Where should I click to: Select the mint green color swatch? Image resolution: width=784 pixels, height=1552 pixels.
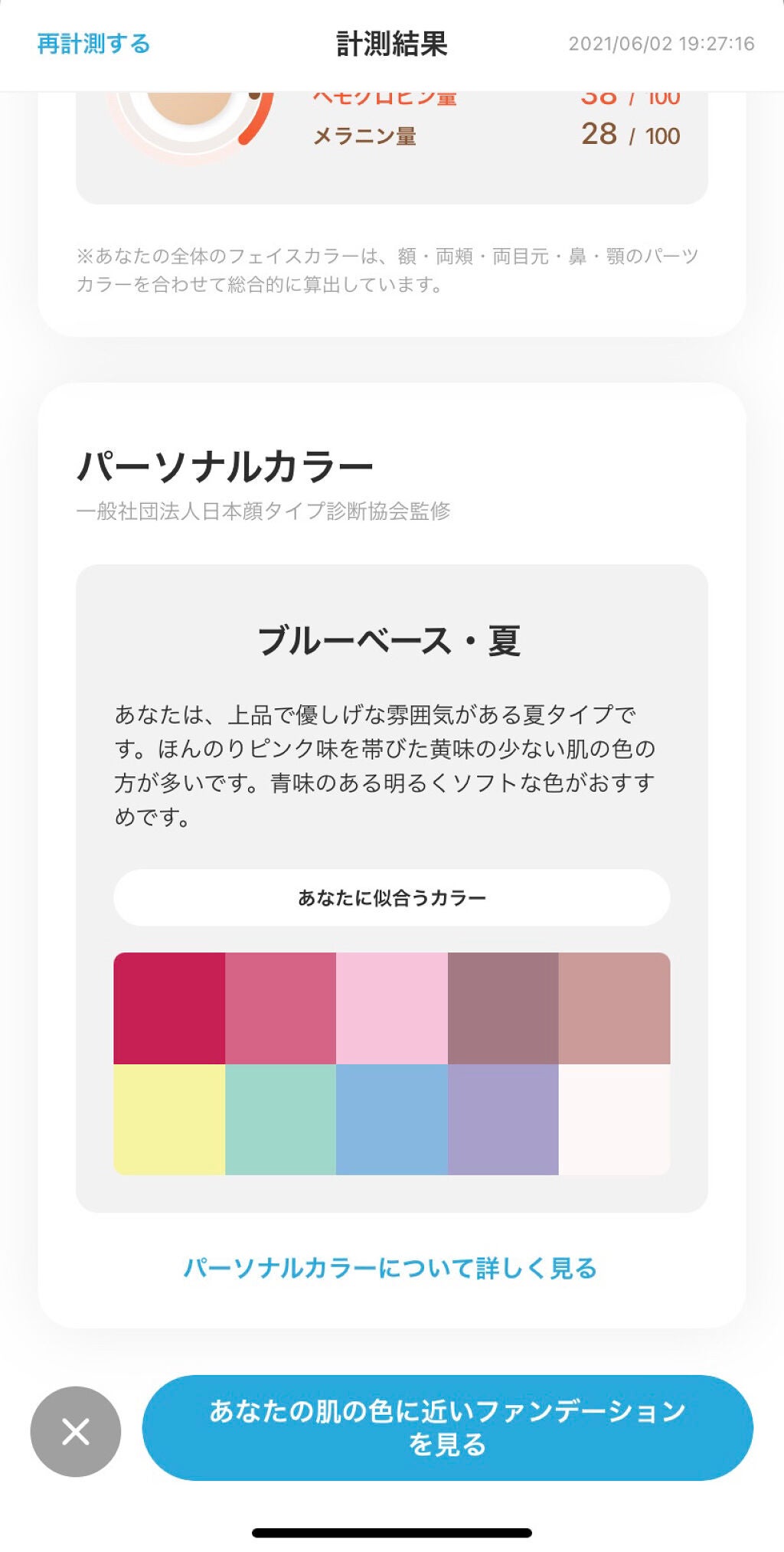[282, 1119]
